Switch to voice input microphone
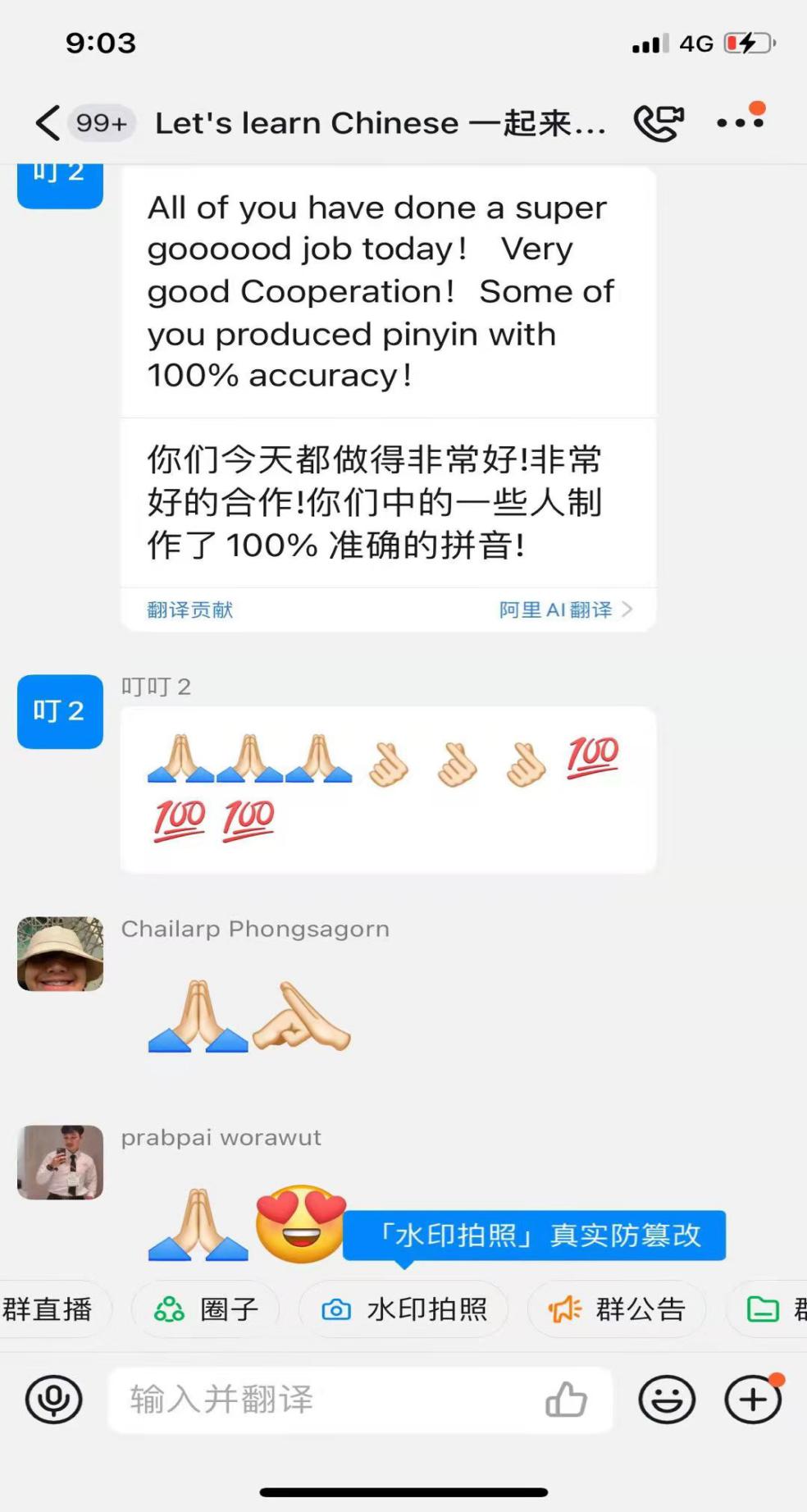 [53, 1400]
